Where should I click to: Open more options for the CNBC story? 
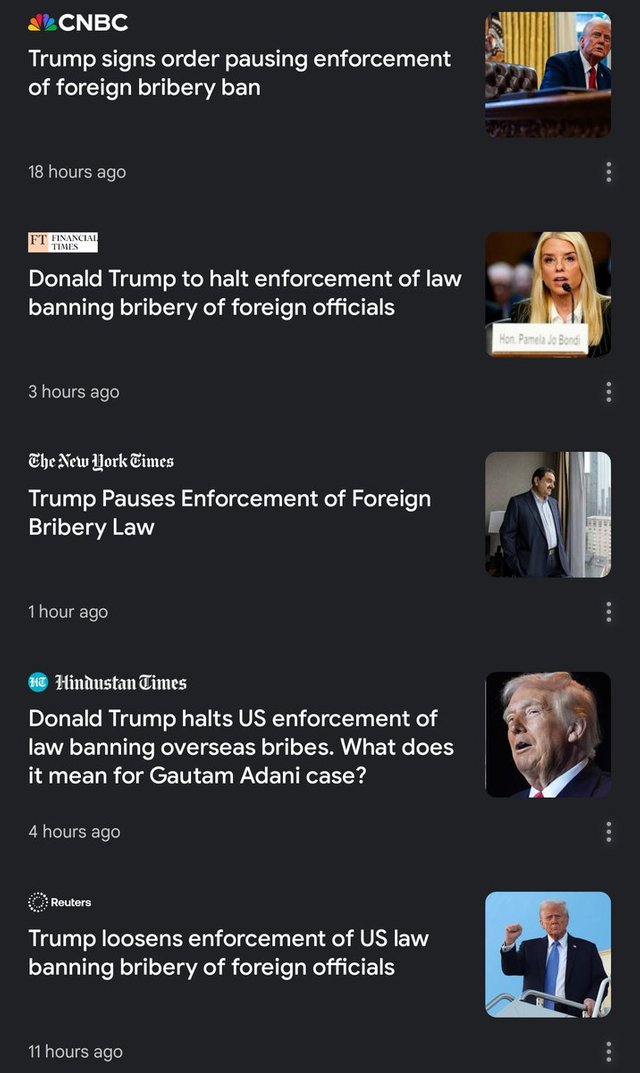click(x=608, y=172)
